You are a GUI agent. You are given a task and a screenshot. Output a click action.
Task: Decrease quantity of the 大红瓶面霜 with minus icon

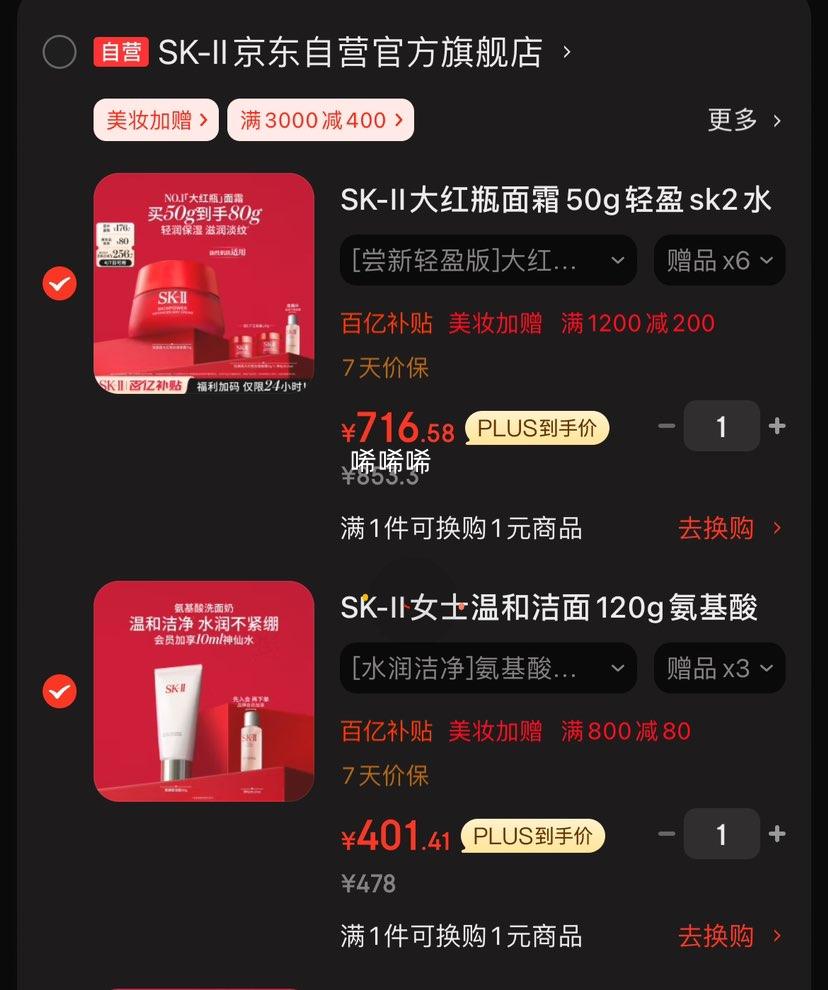[667, 425]
